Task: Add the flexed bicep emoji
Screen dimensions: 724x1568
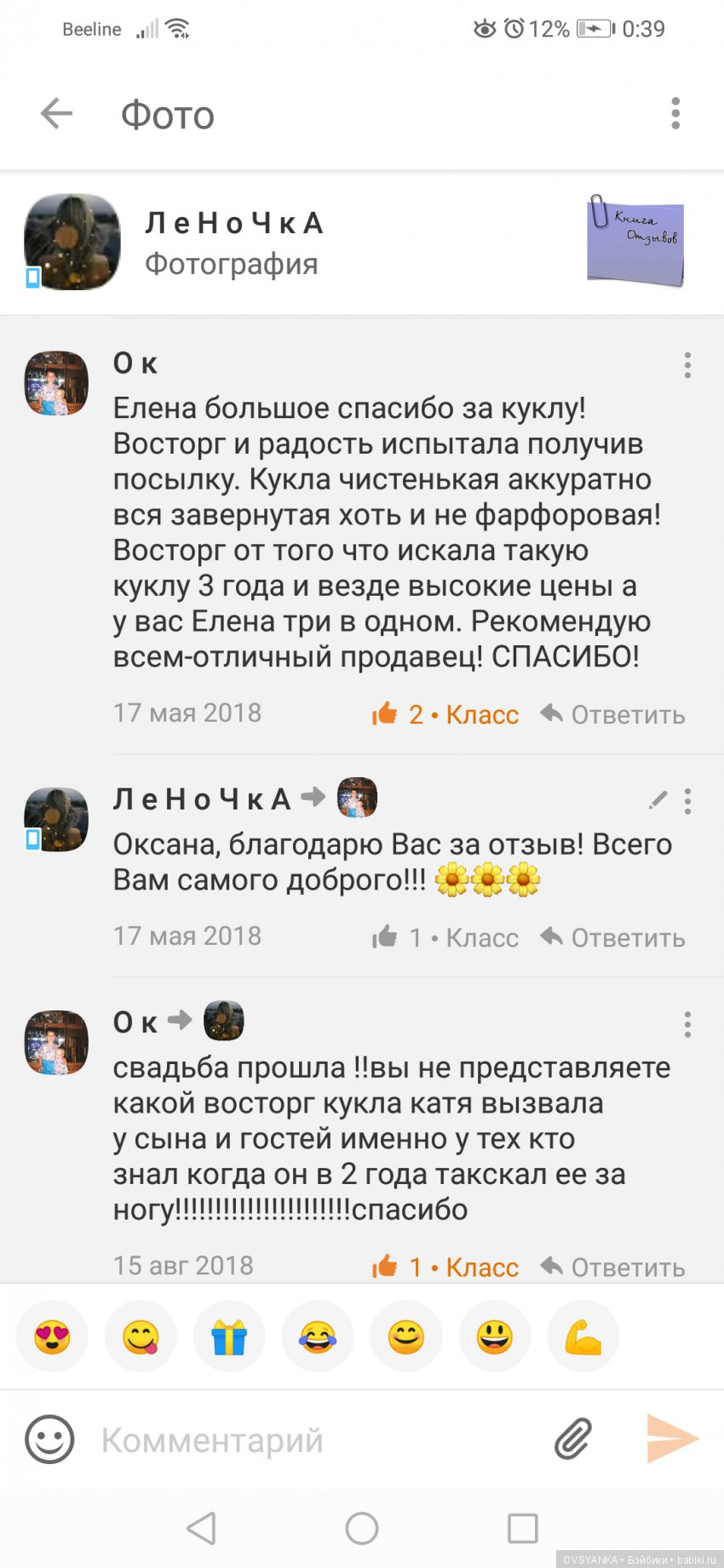Action: 583,1336
